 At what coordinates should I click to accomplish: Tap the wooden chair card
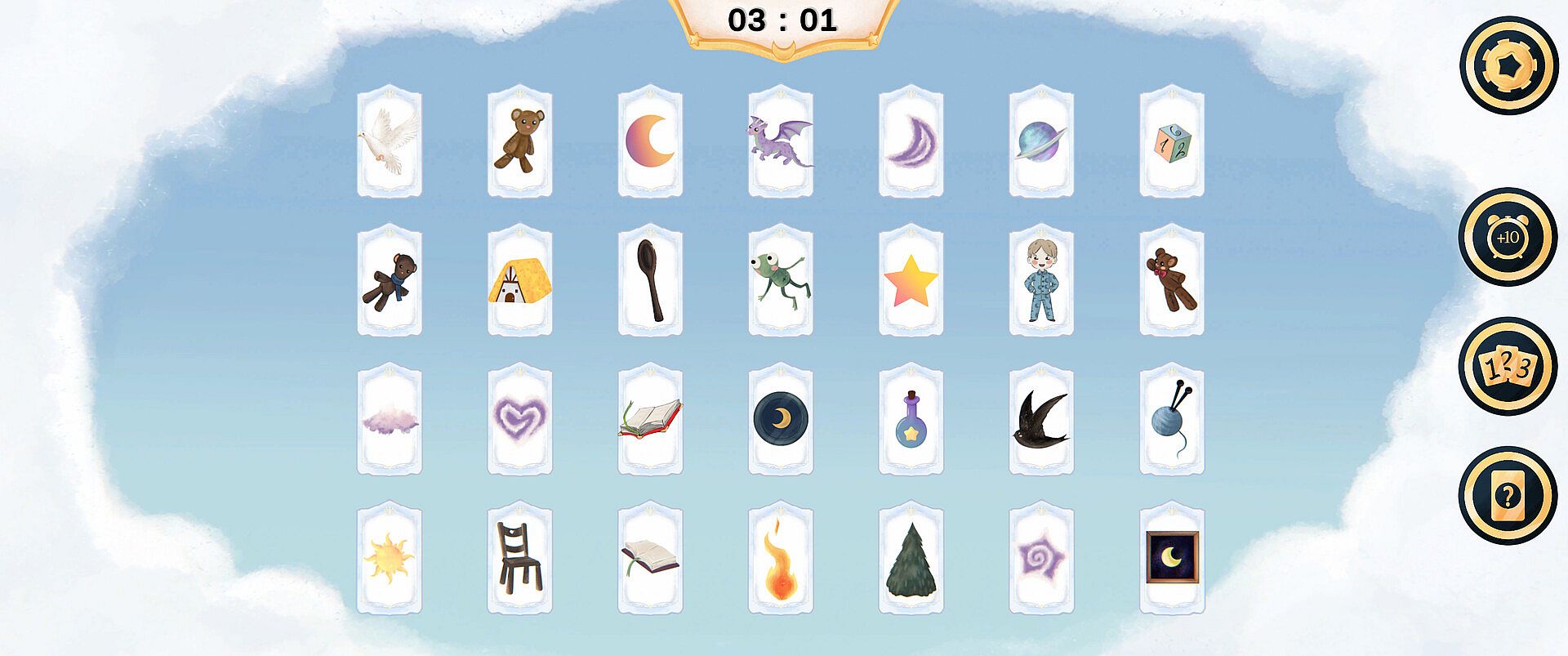click(x=519, y=558)
